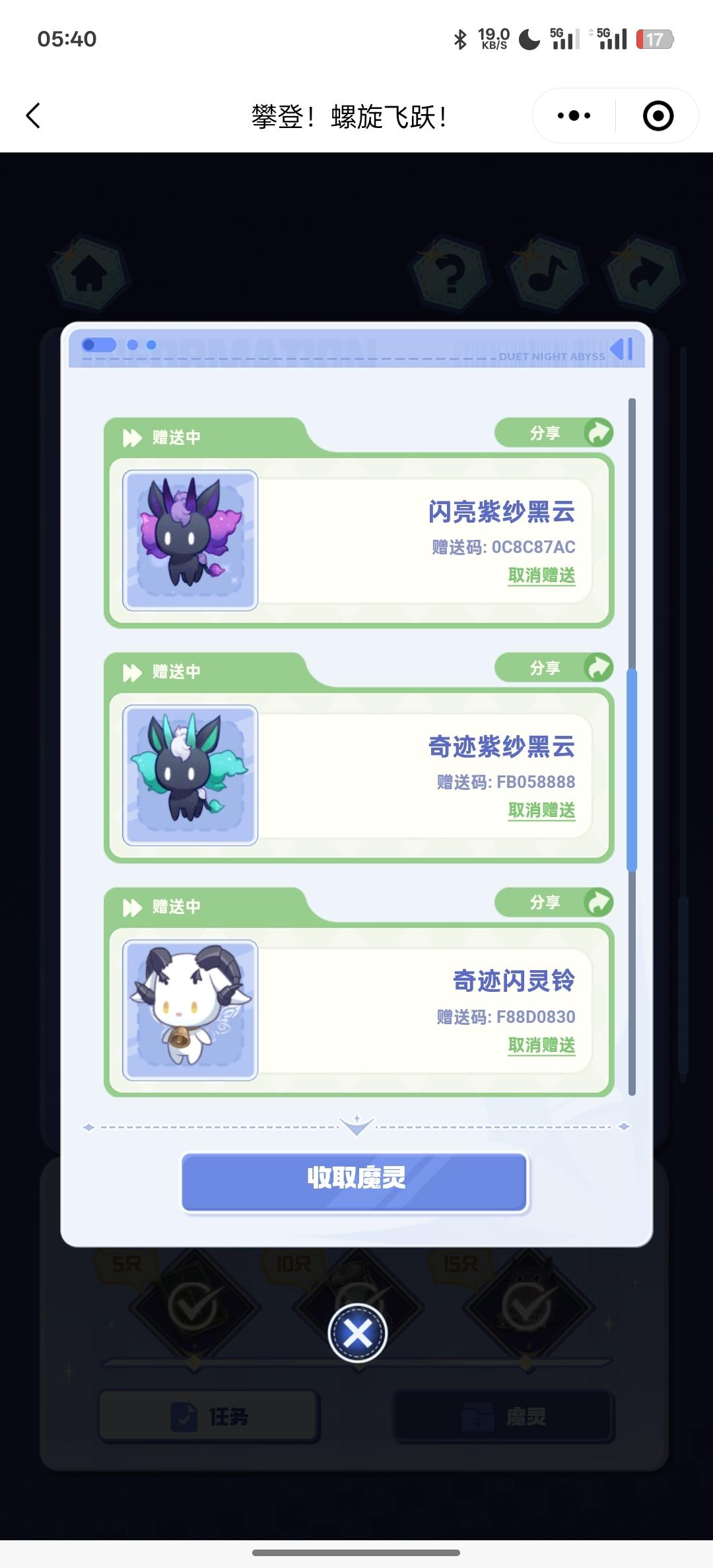Image resolution: width=713 pixels, height=1568 pixels.
Task: Cancel gifting of 奇迹闪灵铃
Action: (541, 1045)
